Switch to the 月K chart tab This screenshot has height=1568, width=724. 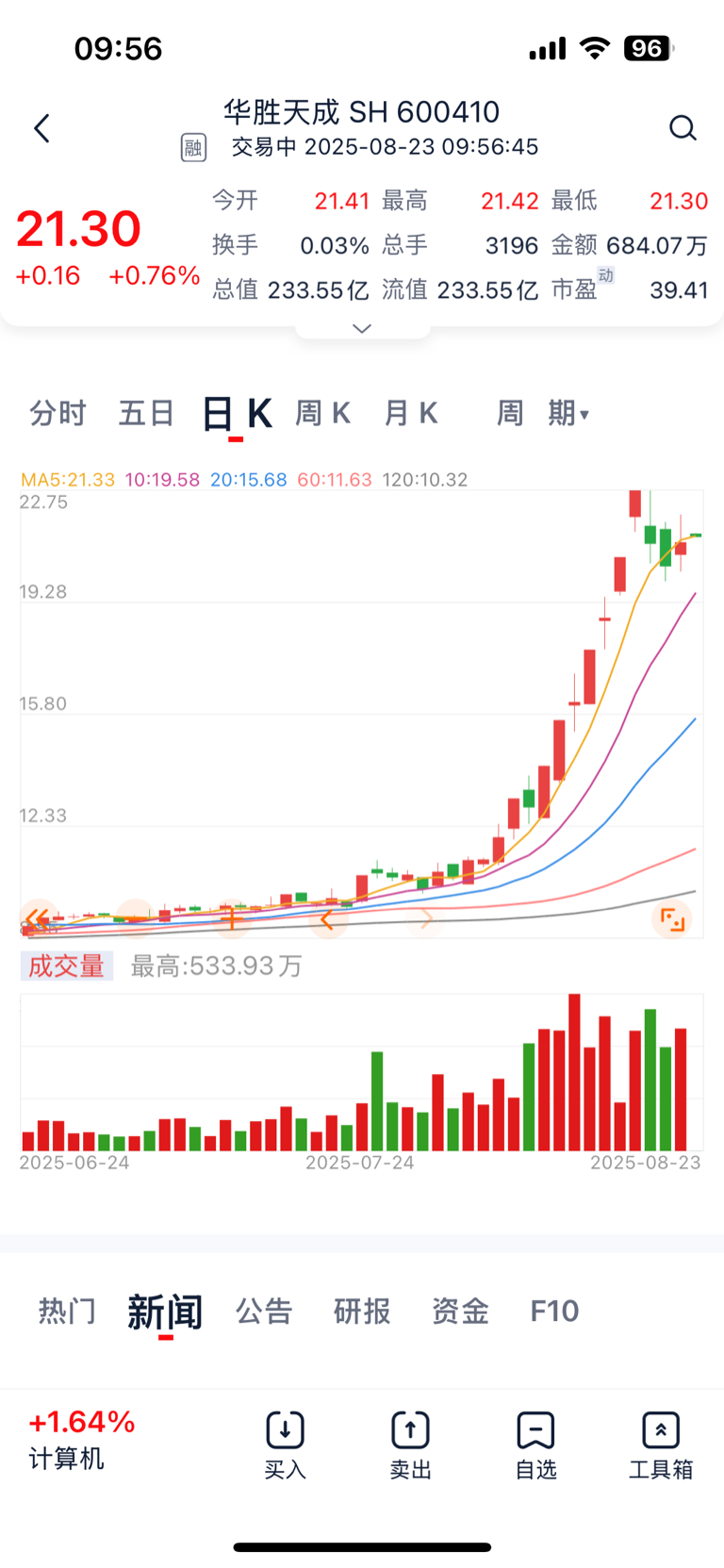coord(411,413)
